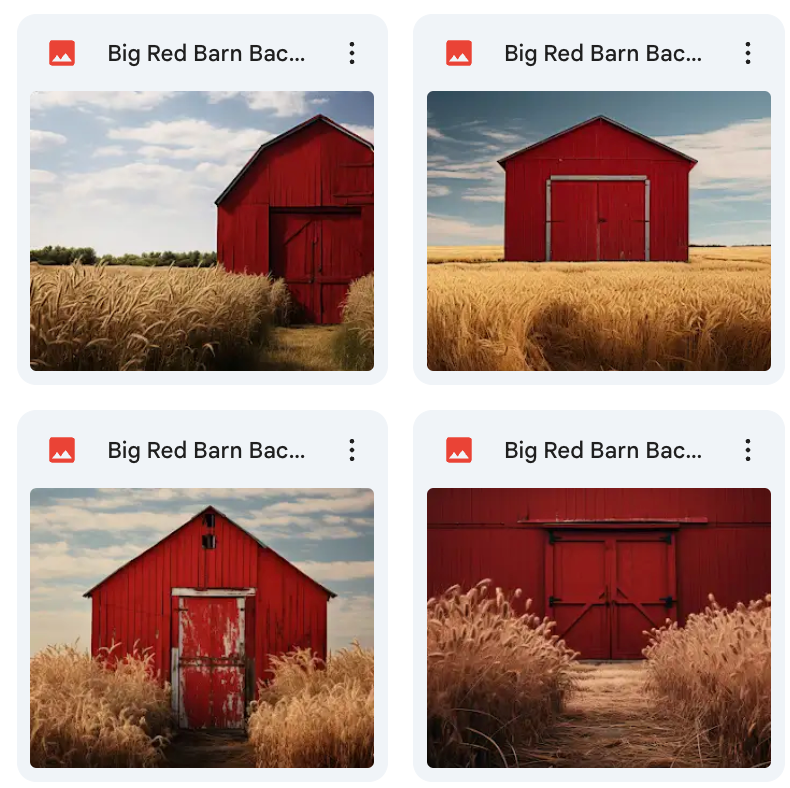Open the file showing close-up barn double doors
The width and height of the screenshot is (790, 788).
598,627
